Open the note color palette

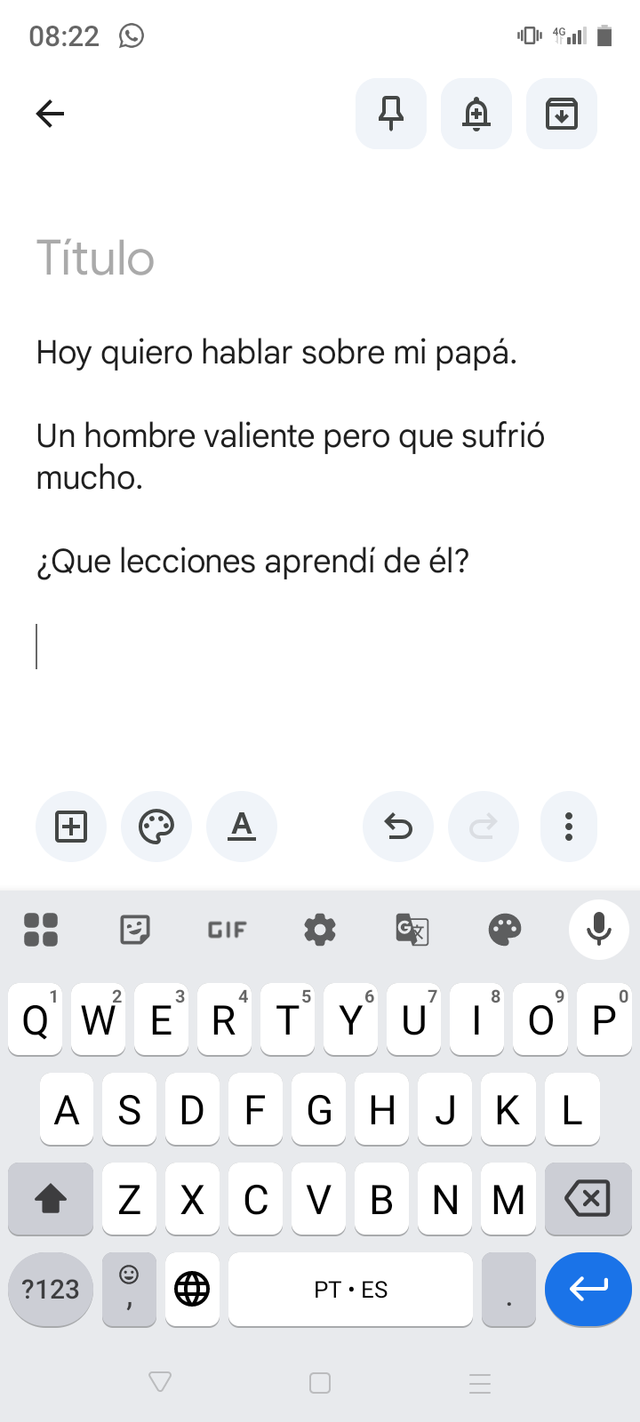click(x=156, y=826)
